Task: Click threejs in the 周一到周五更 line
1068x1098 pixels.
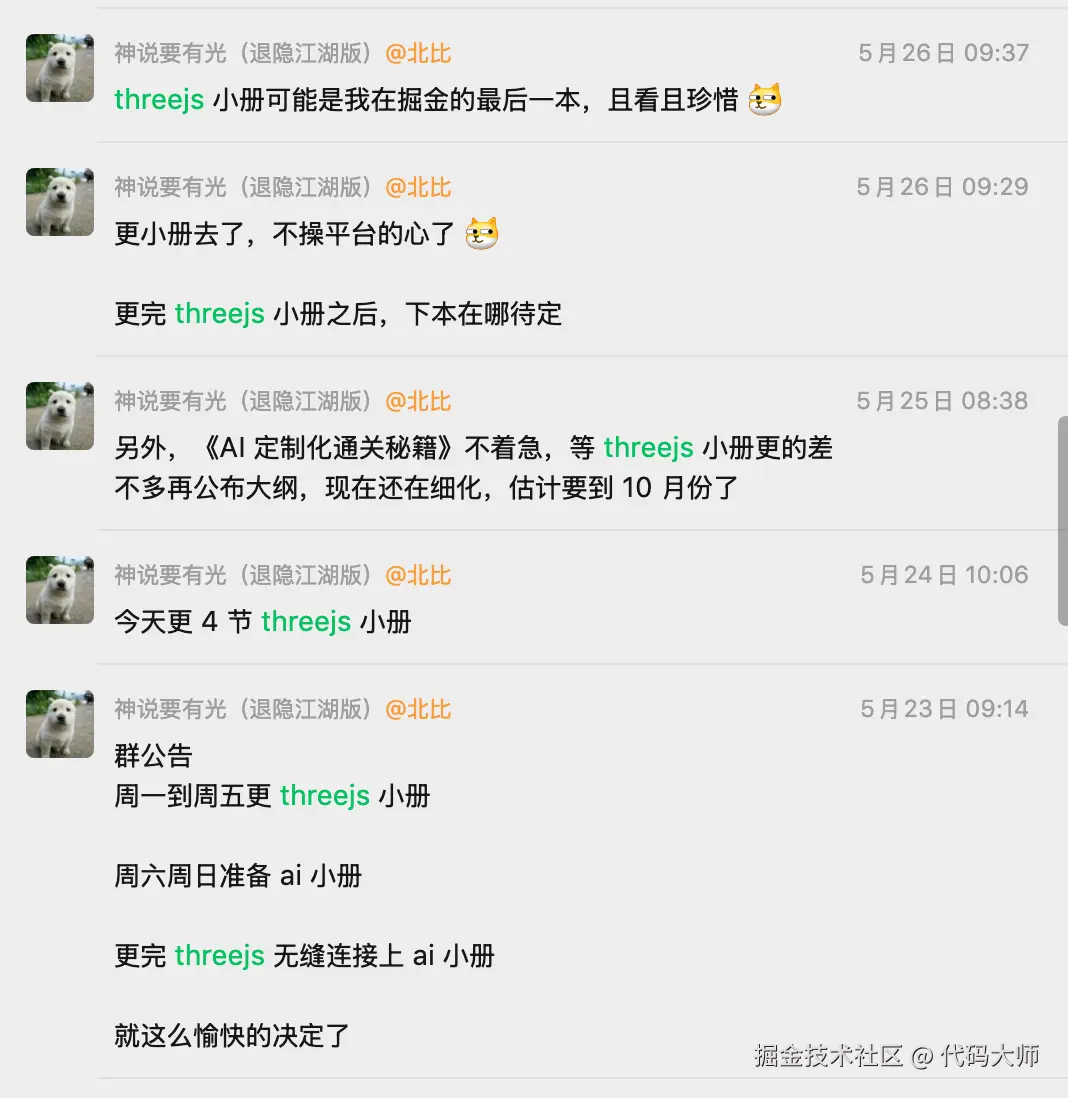Action: pos(325,796)
